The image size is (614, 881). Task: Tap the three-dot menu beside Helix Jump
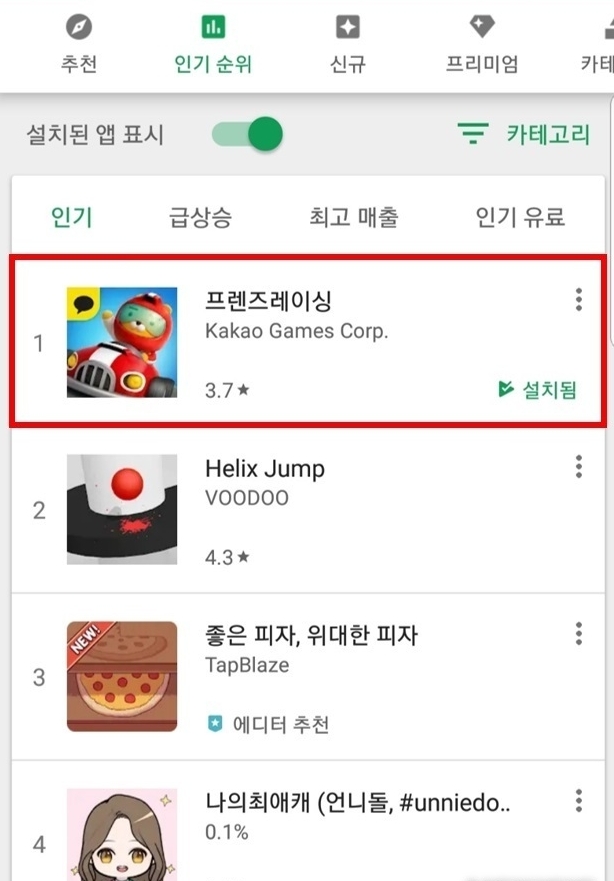pyautogui.click(x=578, y=467)
